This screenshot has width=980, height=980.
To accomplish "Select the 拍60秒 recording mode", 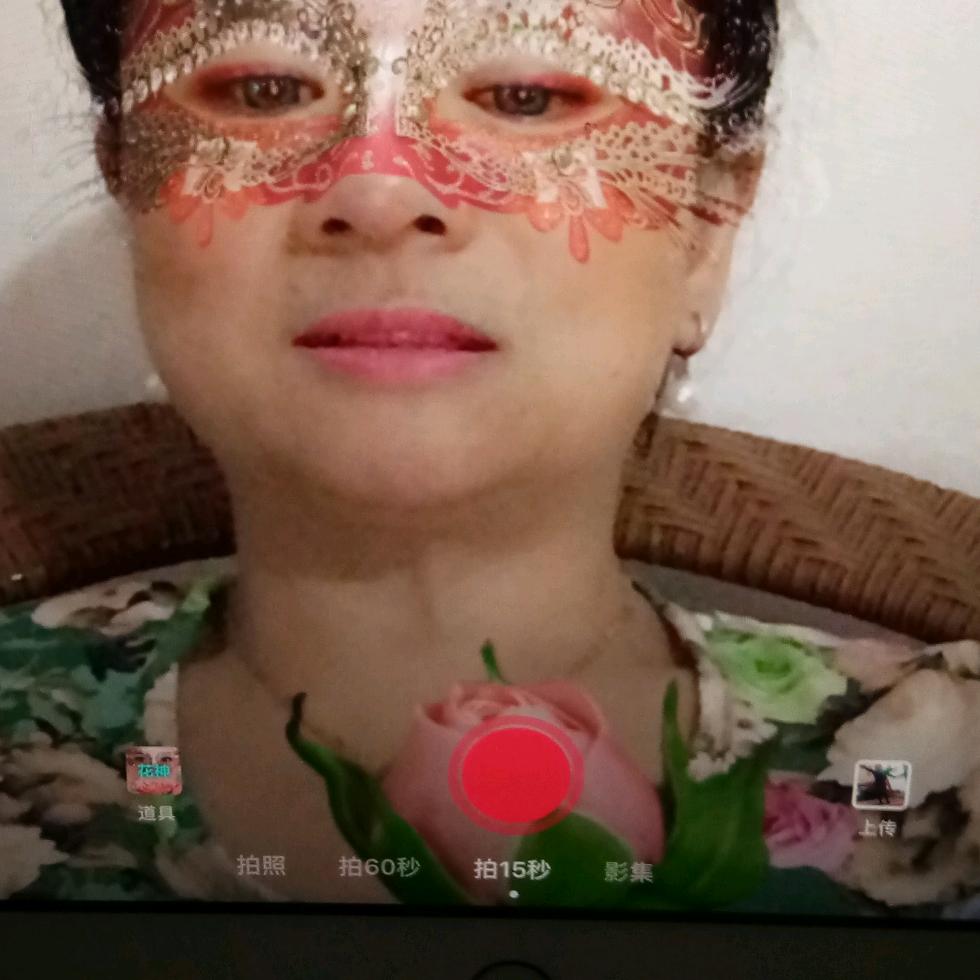I will coord(379,867).
